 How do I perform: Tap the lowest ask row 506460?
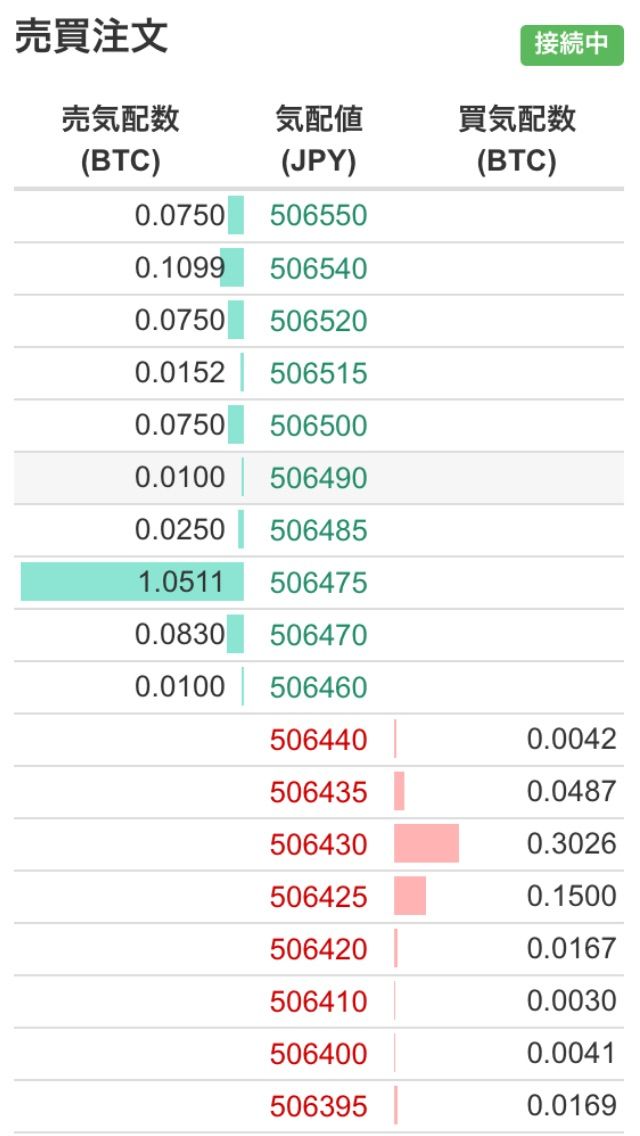tap(318, 688)
